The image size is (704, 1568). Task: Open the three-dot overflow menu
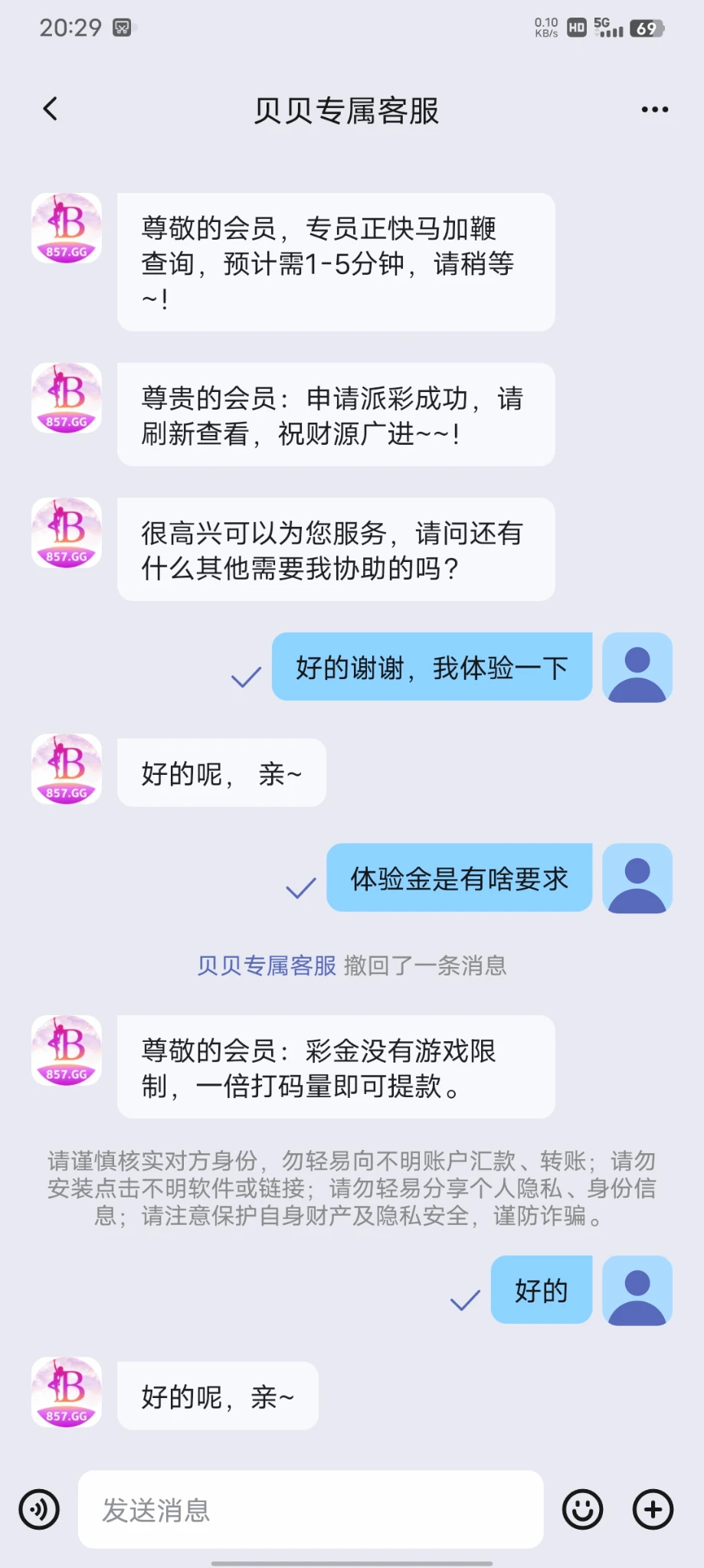(654, 109)
